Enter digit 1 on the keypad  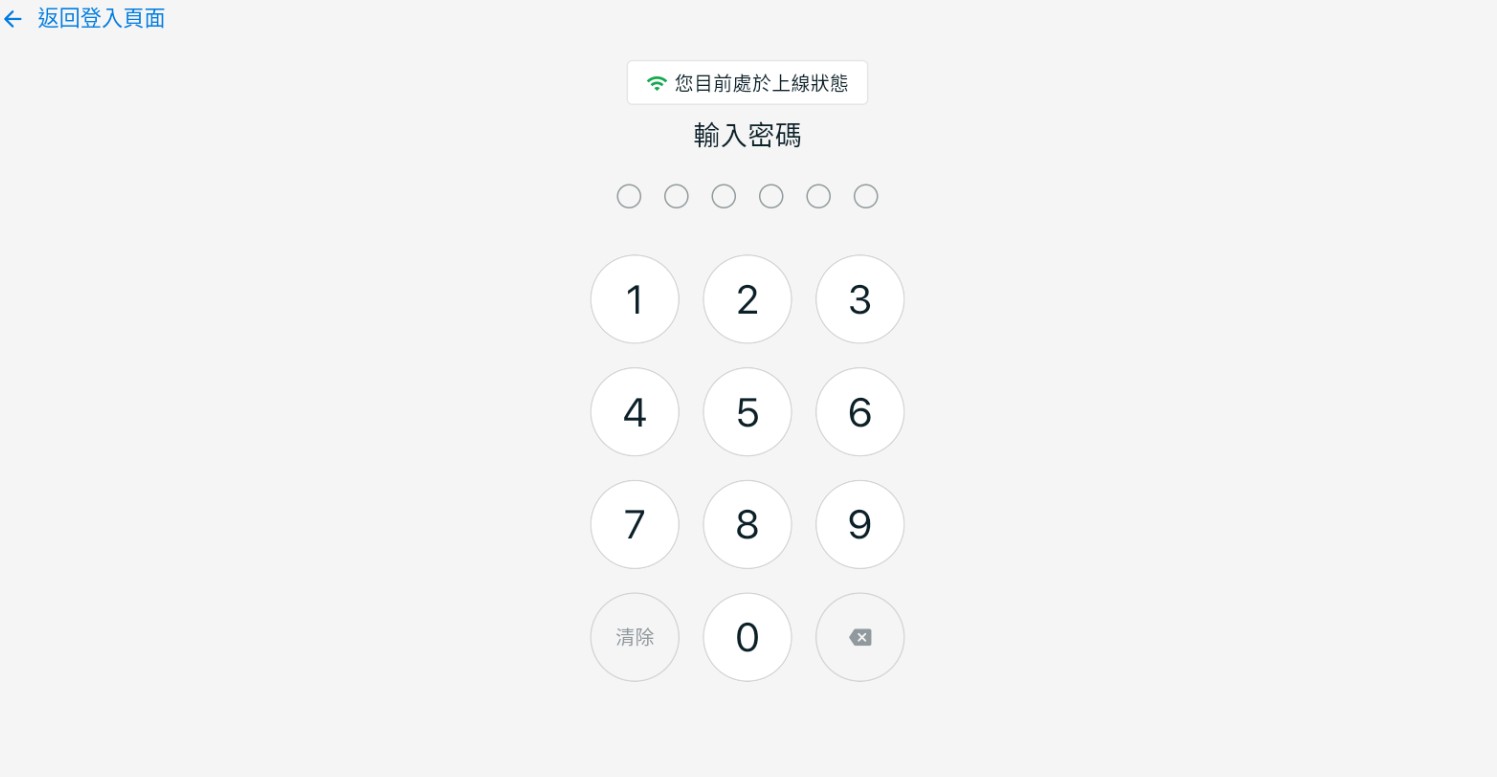point(635,299)
